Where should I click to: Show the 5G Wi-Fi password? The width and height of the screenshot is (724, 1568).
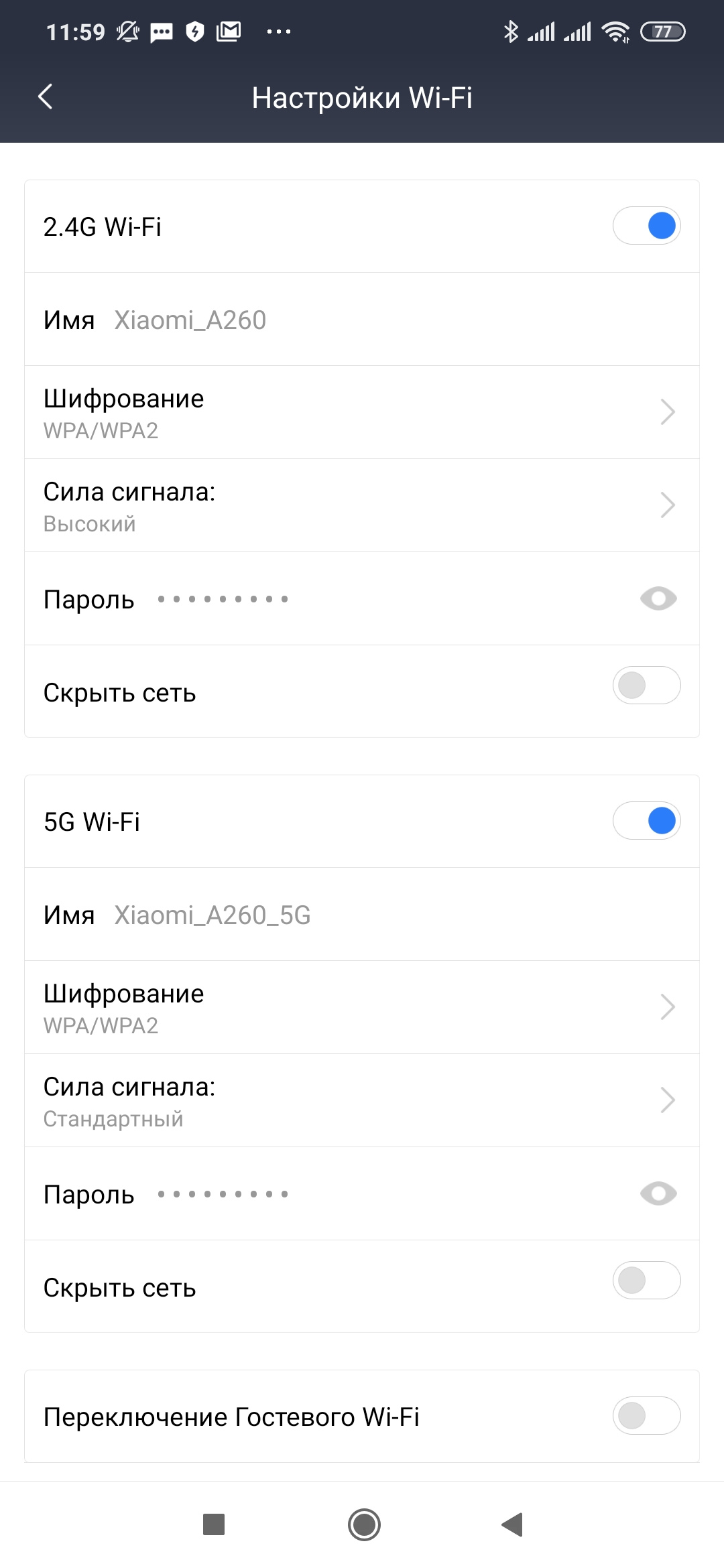[x=658, y=1193]
